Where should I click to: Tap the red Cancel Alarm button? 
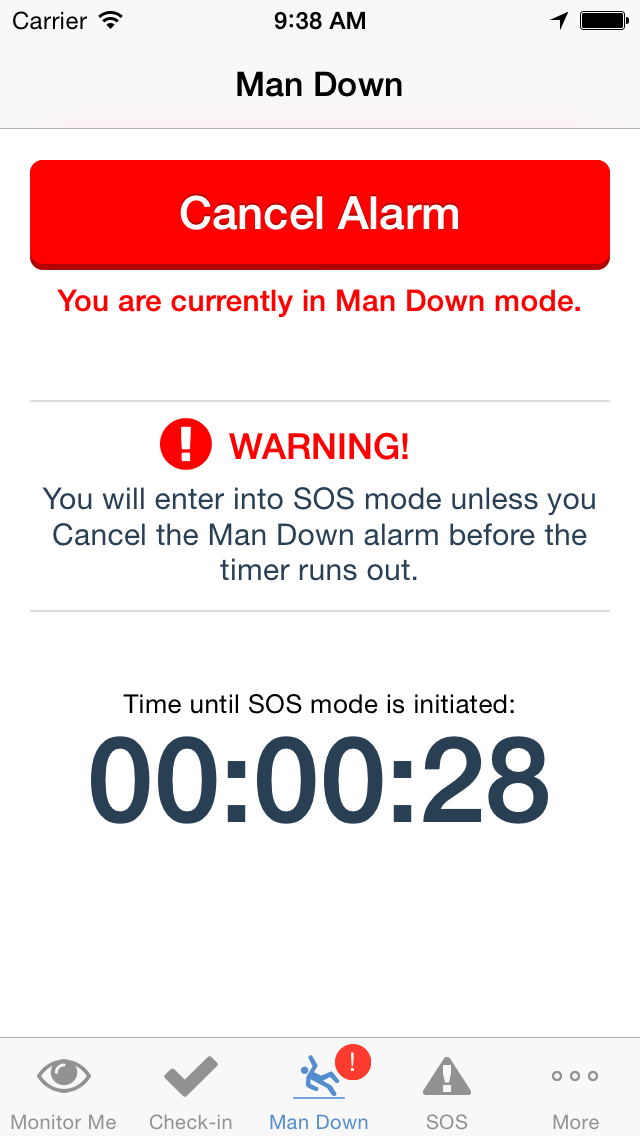click(x=320, y=214)
